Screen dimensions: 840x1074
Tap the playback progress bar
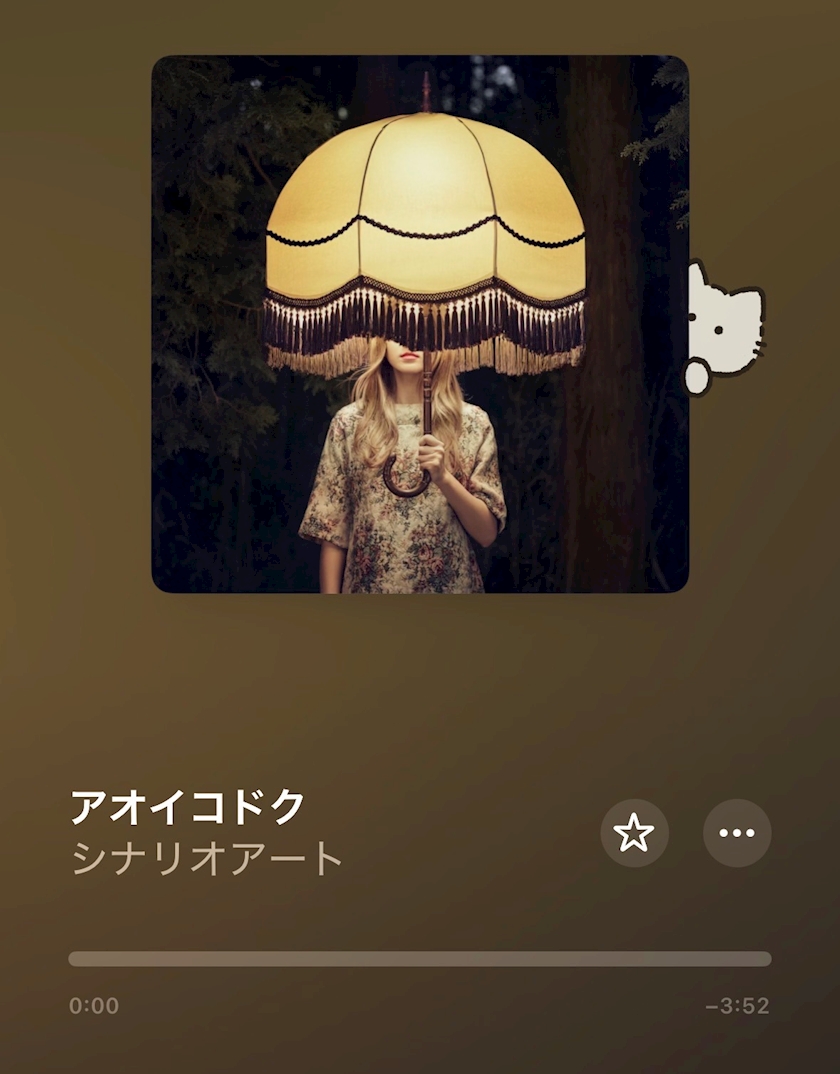click(420, 958)
